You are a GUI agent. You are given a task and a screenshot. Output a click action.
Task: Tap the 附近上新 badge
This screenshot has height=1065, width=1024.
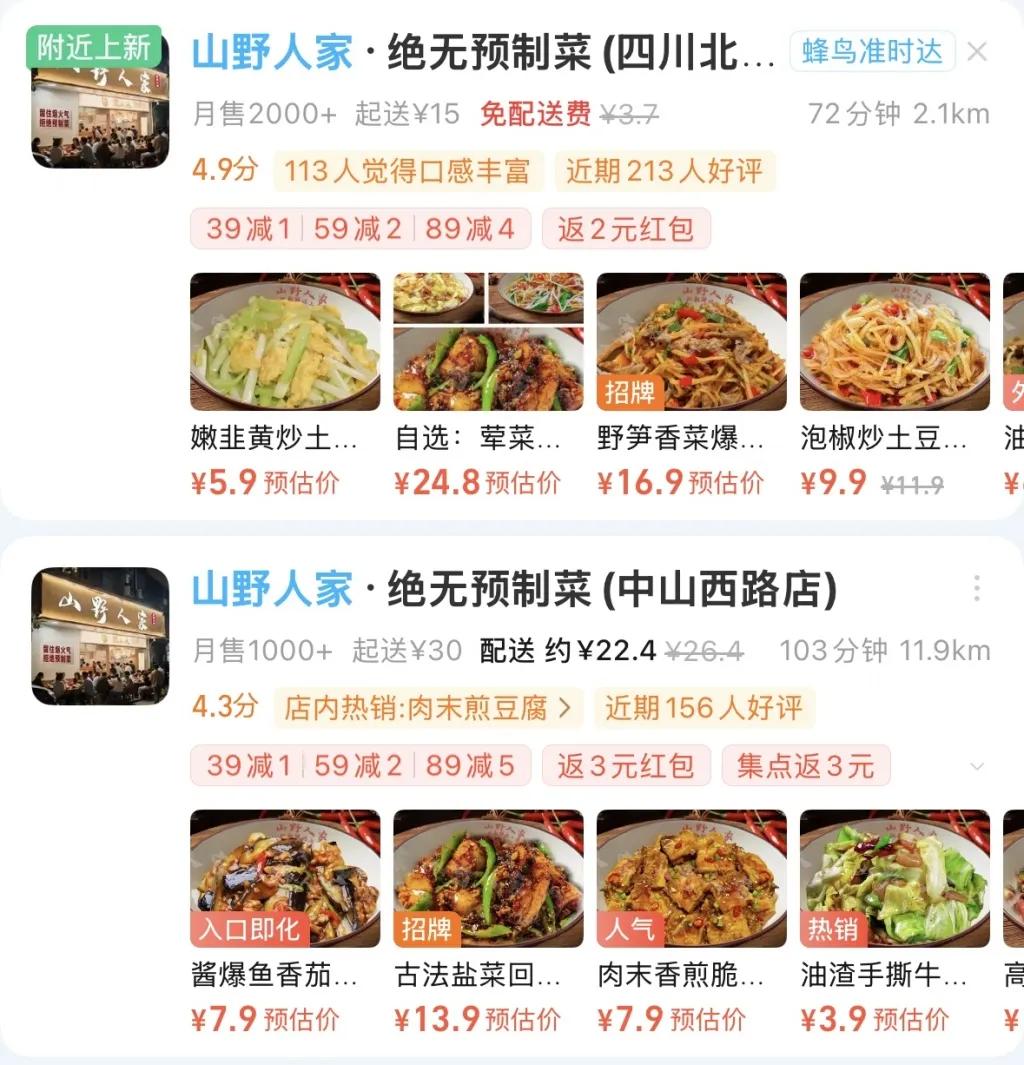(x=91, y=47)
